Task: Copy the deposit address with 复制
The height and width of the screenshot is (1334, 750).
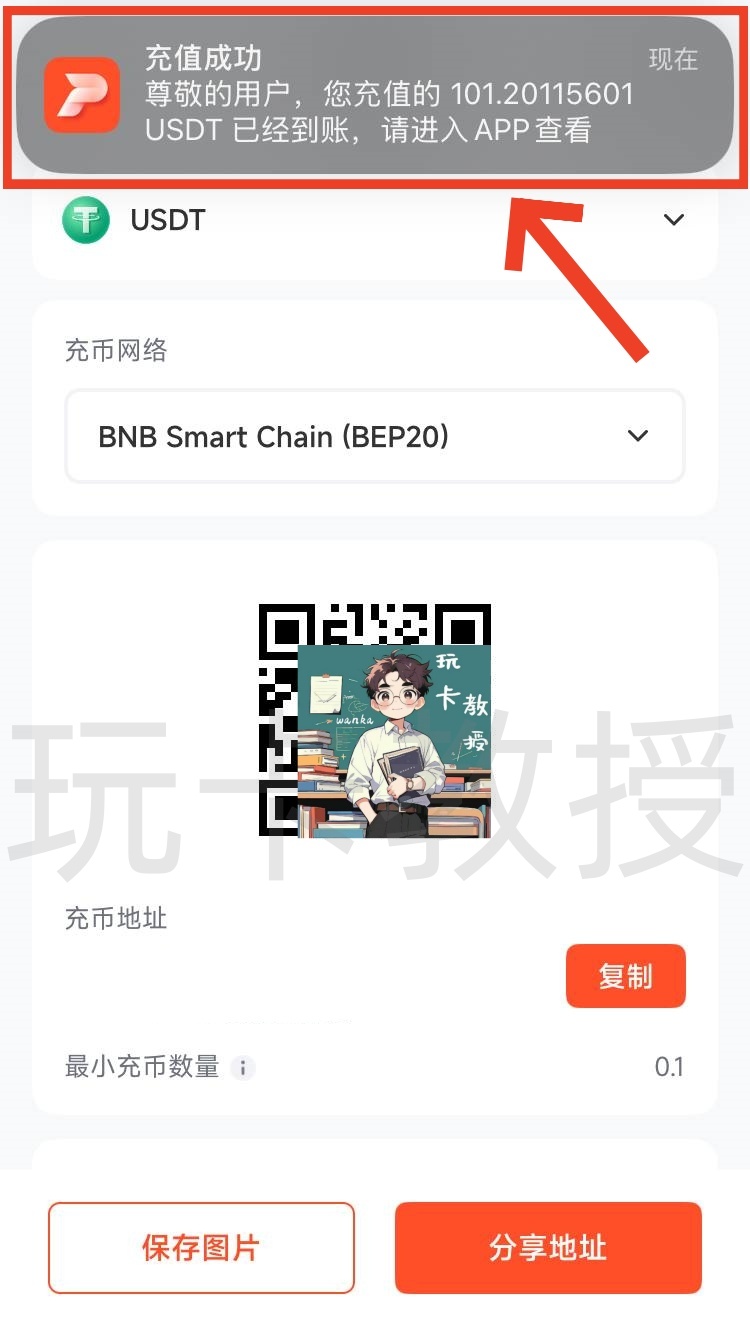Action: point(625,976)
